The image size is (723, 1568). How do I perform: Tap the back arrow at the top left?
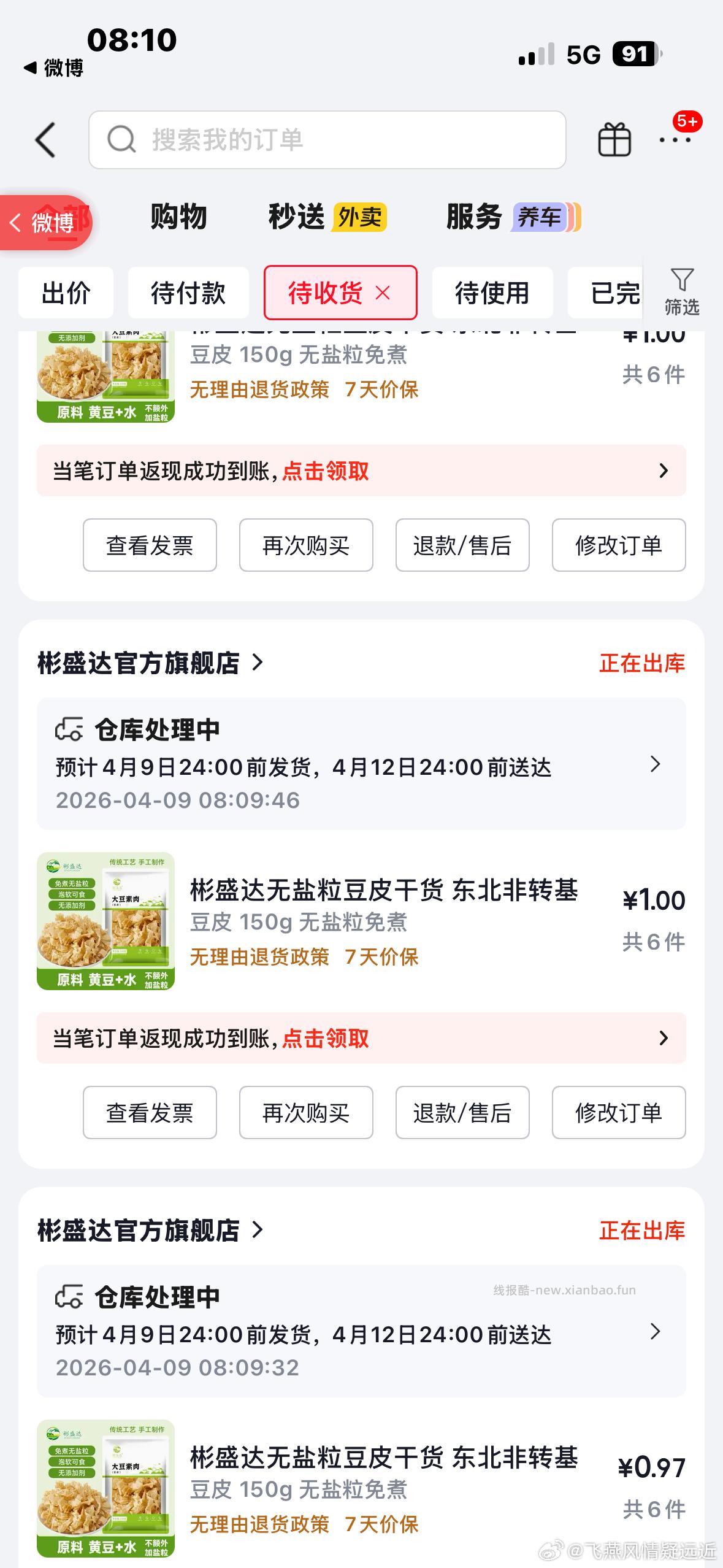tap(46, 139)
